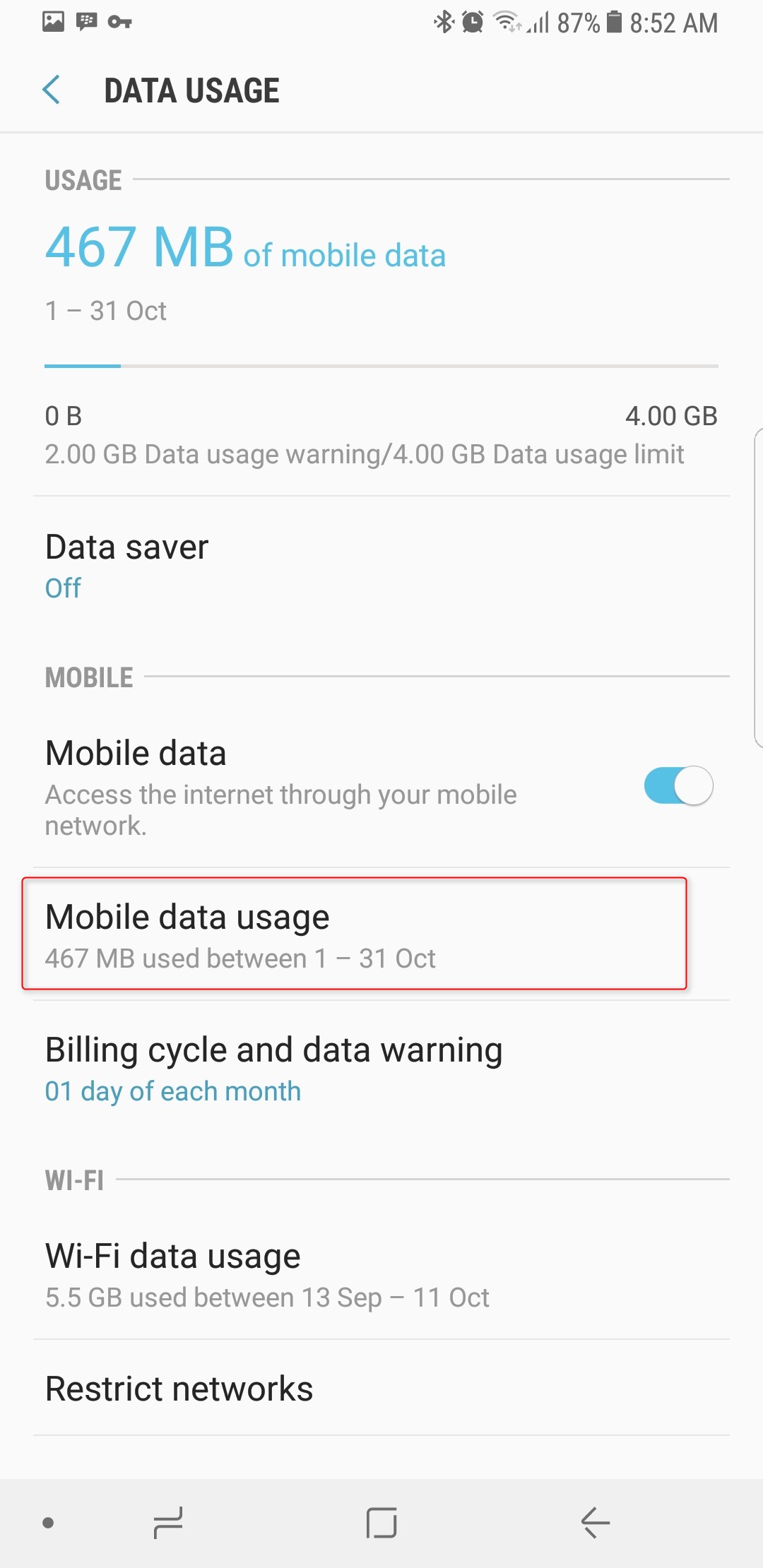
Task: Tap the data usage progress bar
Action: click(381, 365)
